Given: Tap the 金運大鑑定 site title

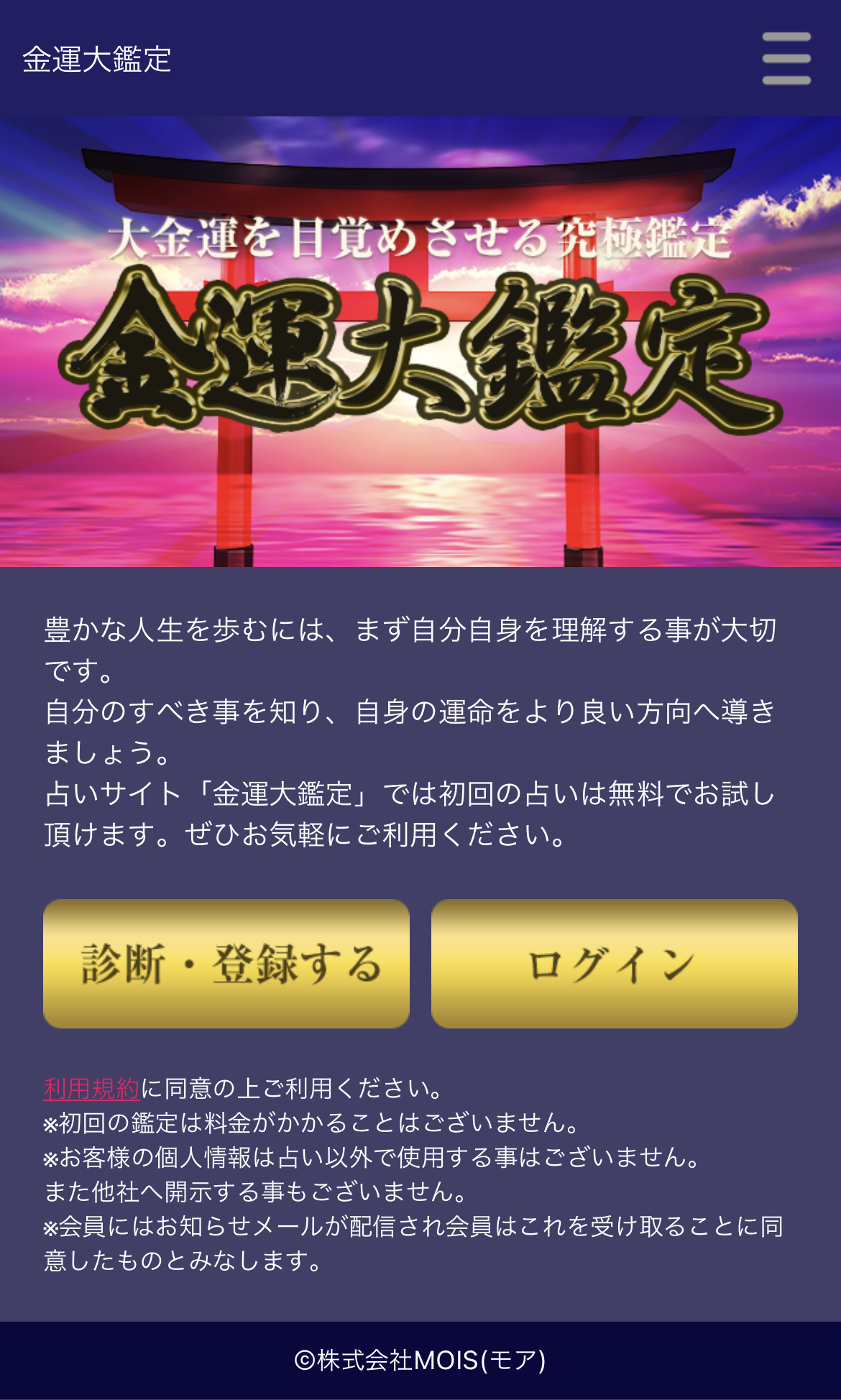Looking at the screenshot, I should tap(97, 59).
